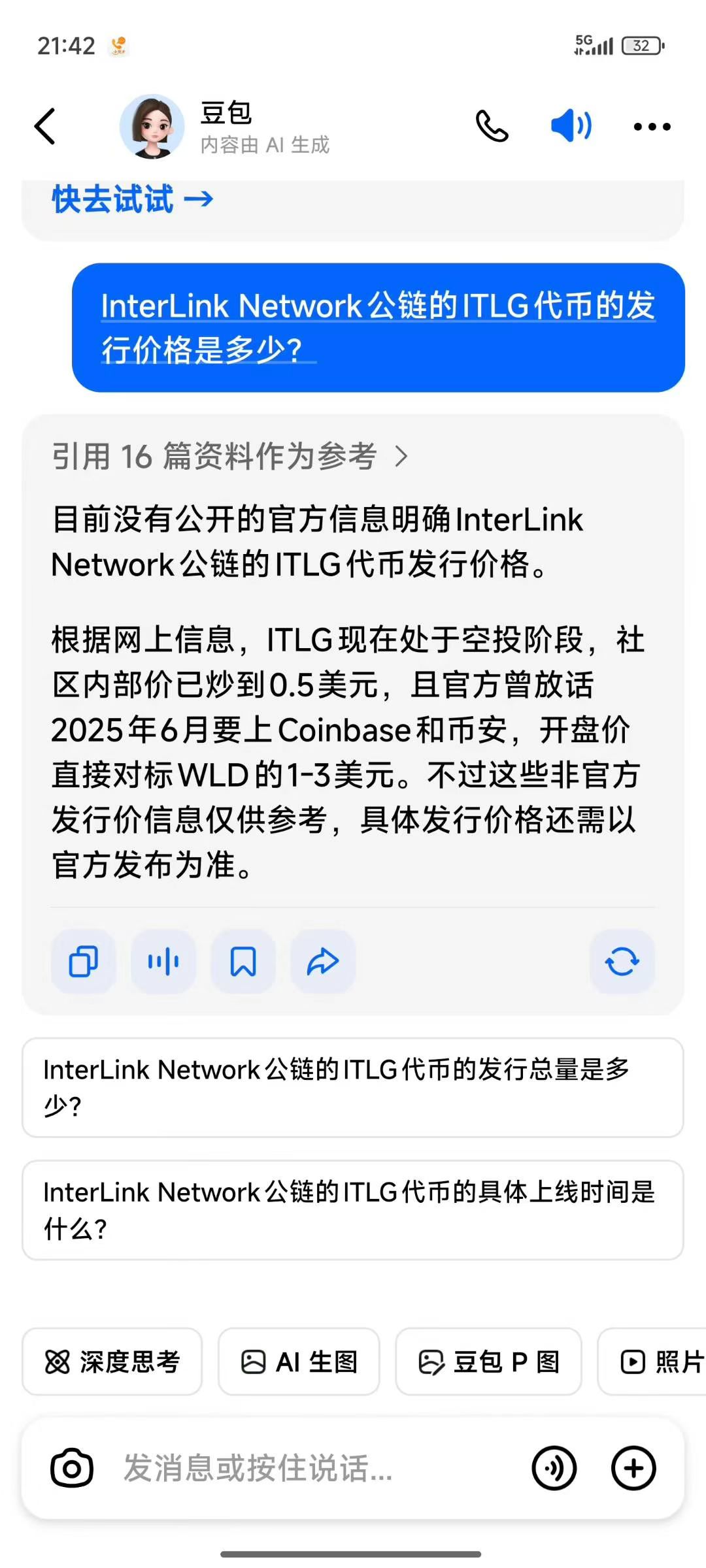Play the answer as audio
The image size is (706, 1568).
163,962
